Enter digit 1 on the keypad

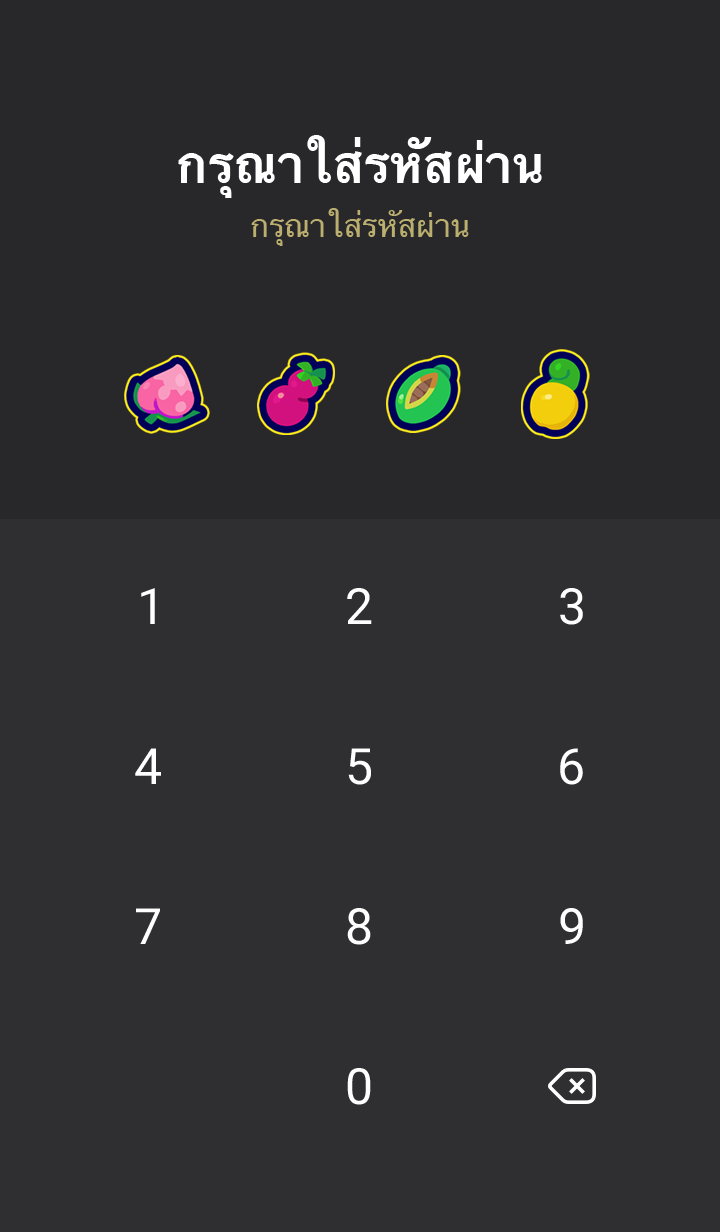tap(149, 607)
